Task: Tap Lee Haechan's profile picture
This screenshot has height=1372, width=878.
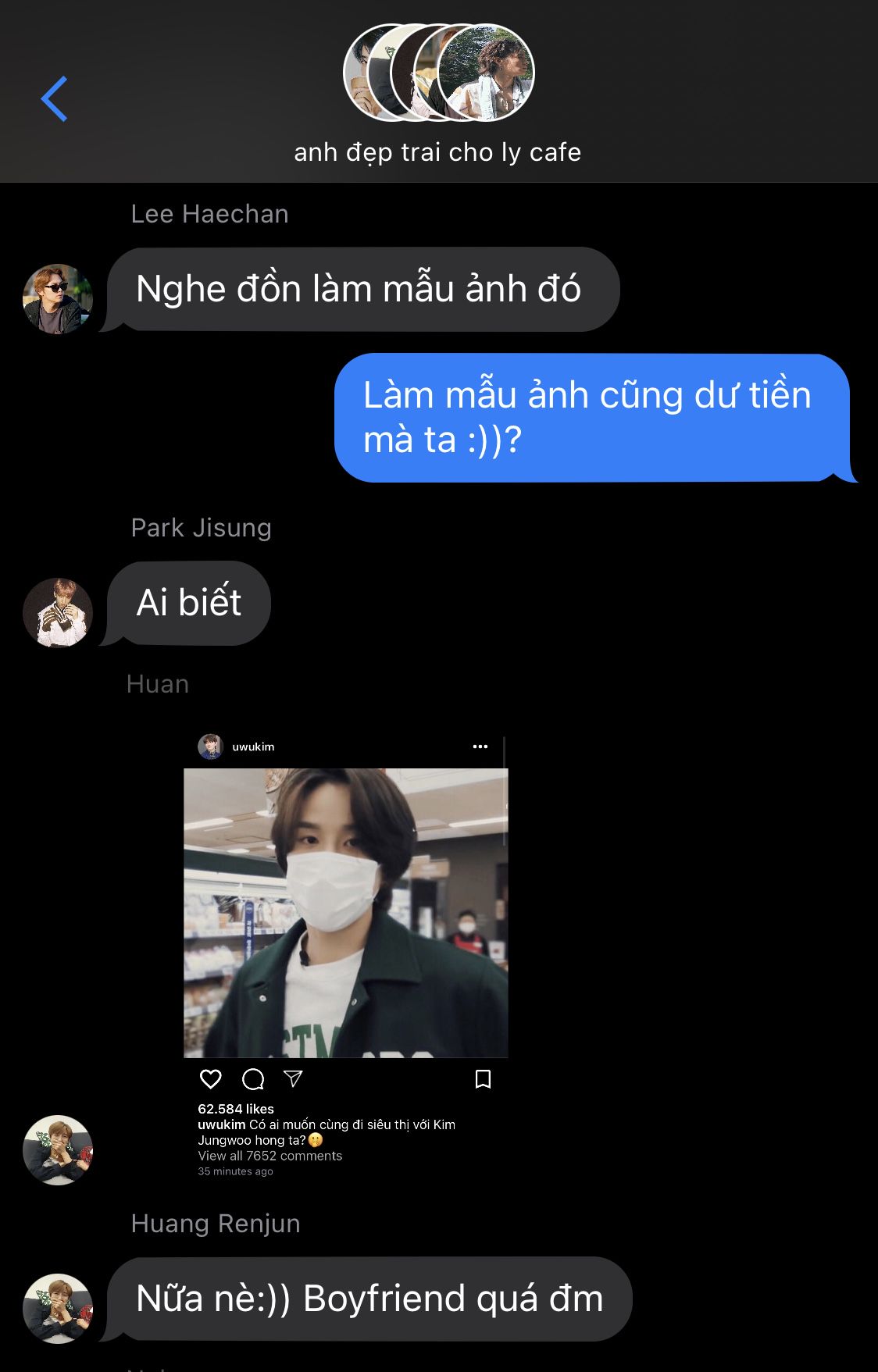Action: pos(58,299)
